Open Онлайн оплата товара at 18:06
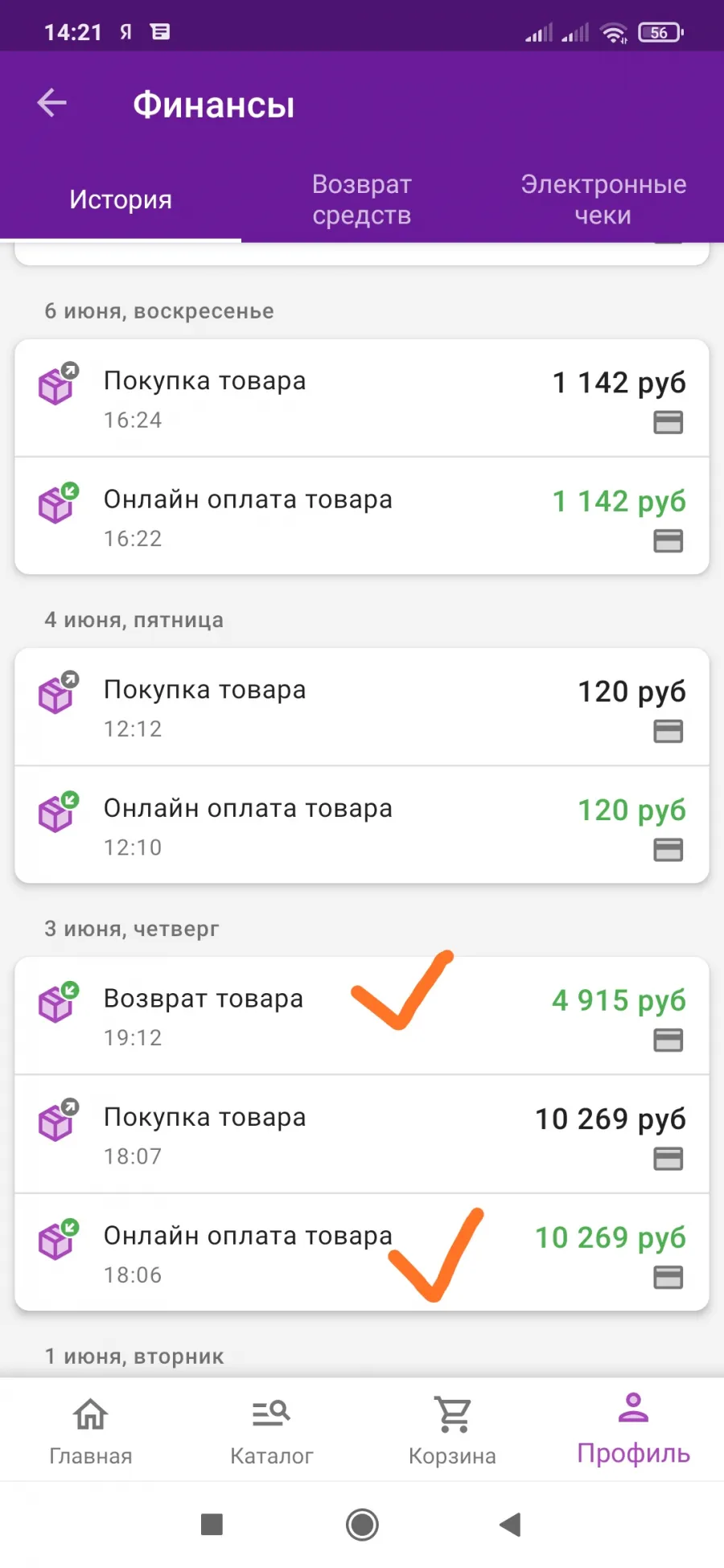 362,1253
